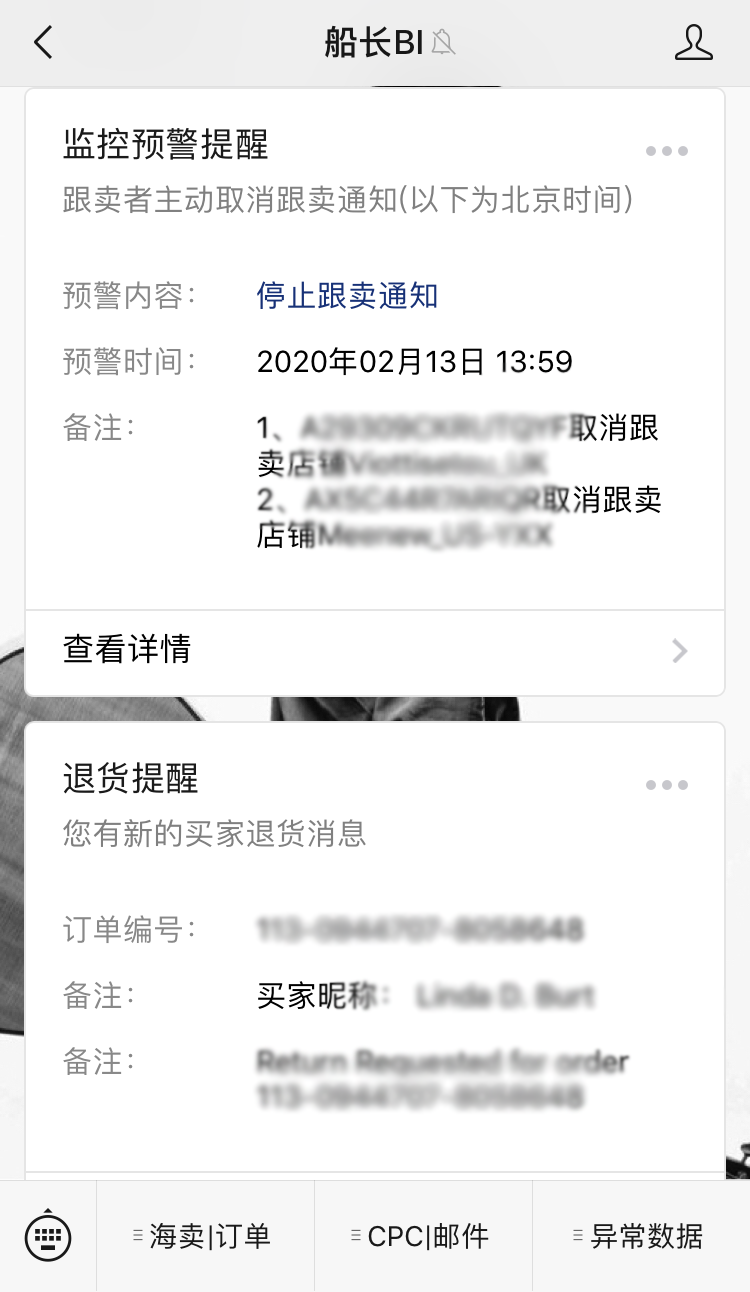Expand the 海卖|订单 menu
The width and height of the screenshot is (750, 1292).
205,1237
